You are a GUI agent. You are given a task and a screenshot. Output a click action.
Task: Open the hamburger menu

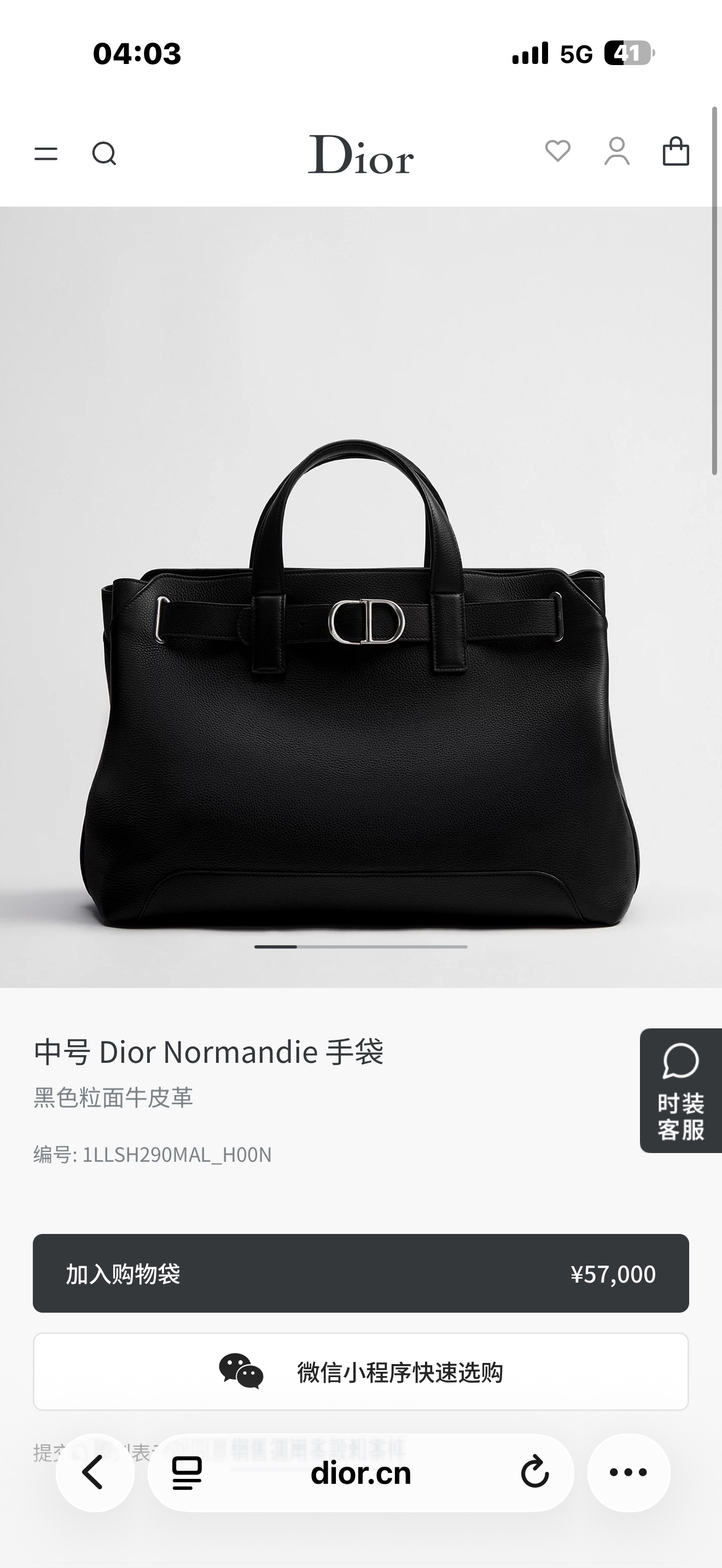click(45, 154)
